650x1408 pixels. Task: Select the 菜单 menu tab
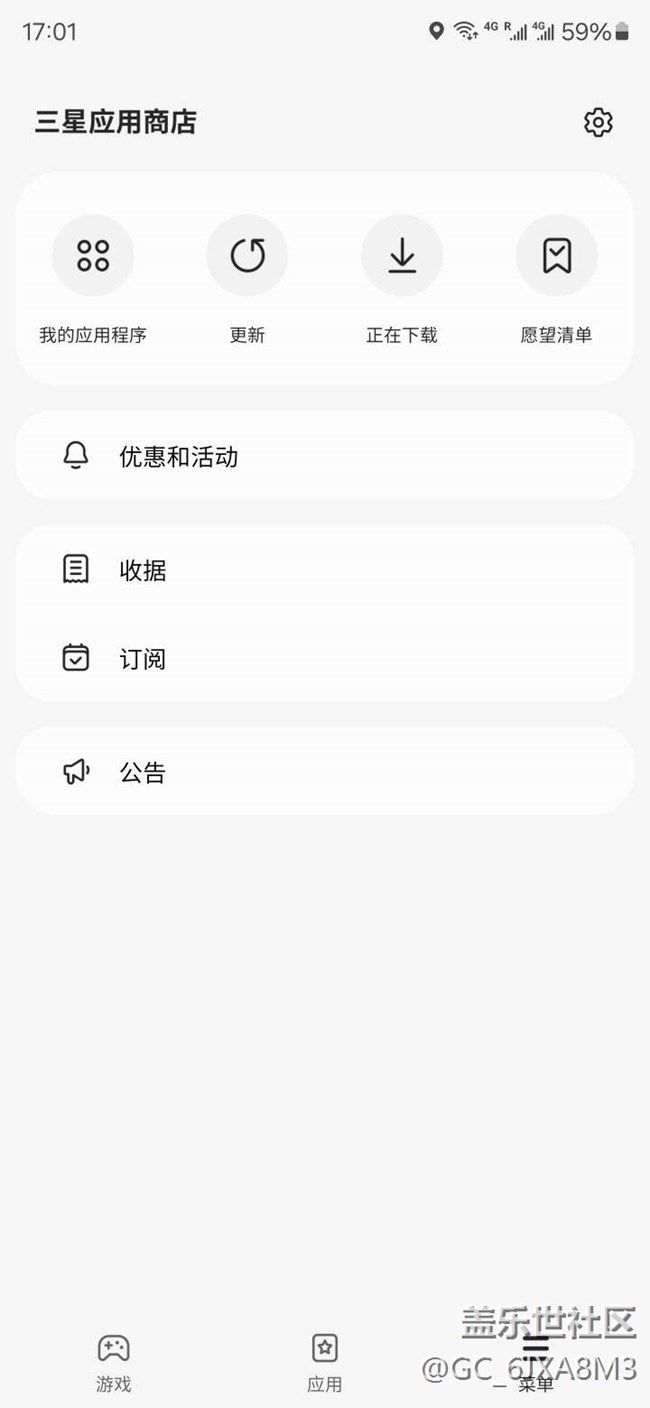coord(536,1362)
